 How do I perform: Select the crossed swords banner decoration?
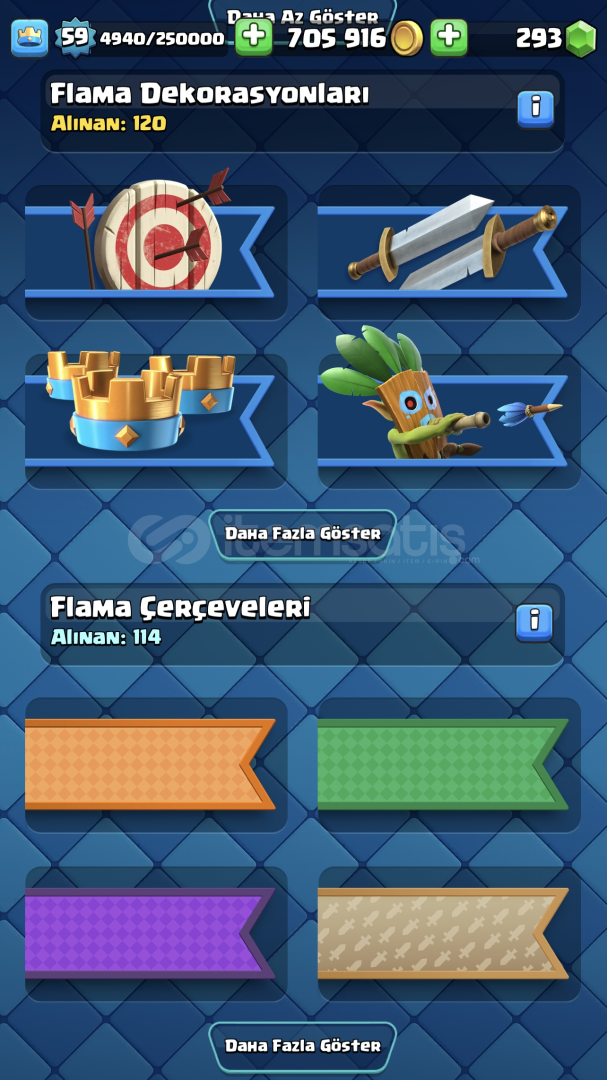(448, 251)
